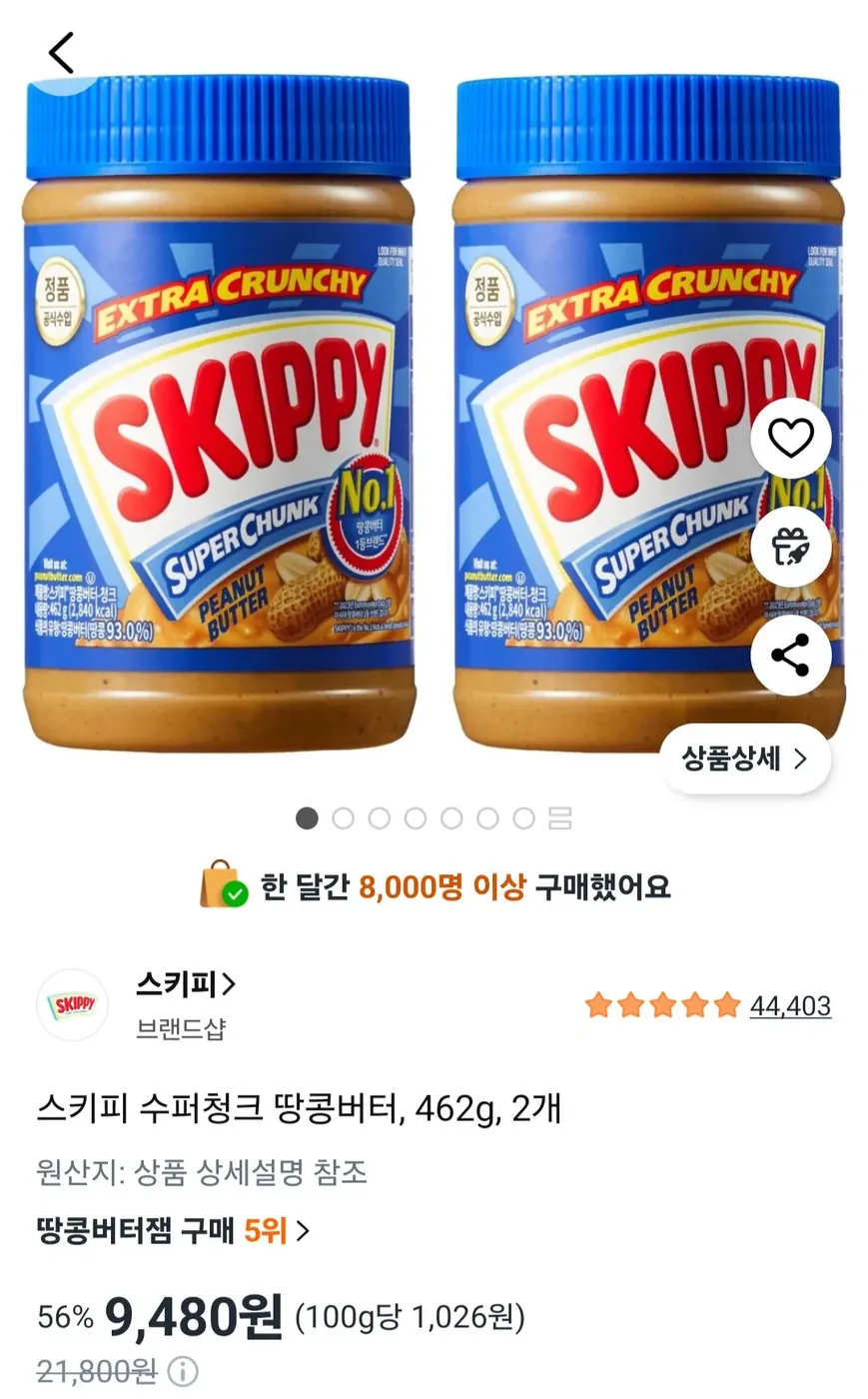Open the 스키피 brand page chevron

[x=229, y=984]
